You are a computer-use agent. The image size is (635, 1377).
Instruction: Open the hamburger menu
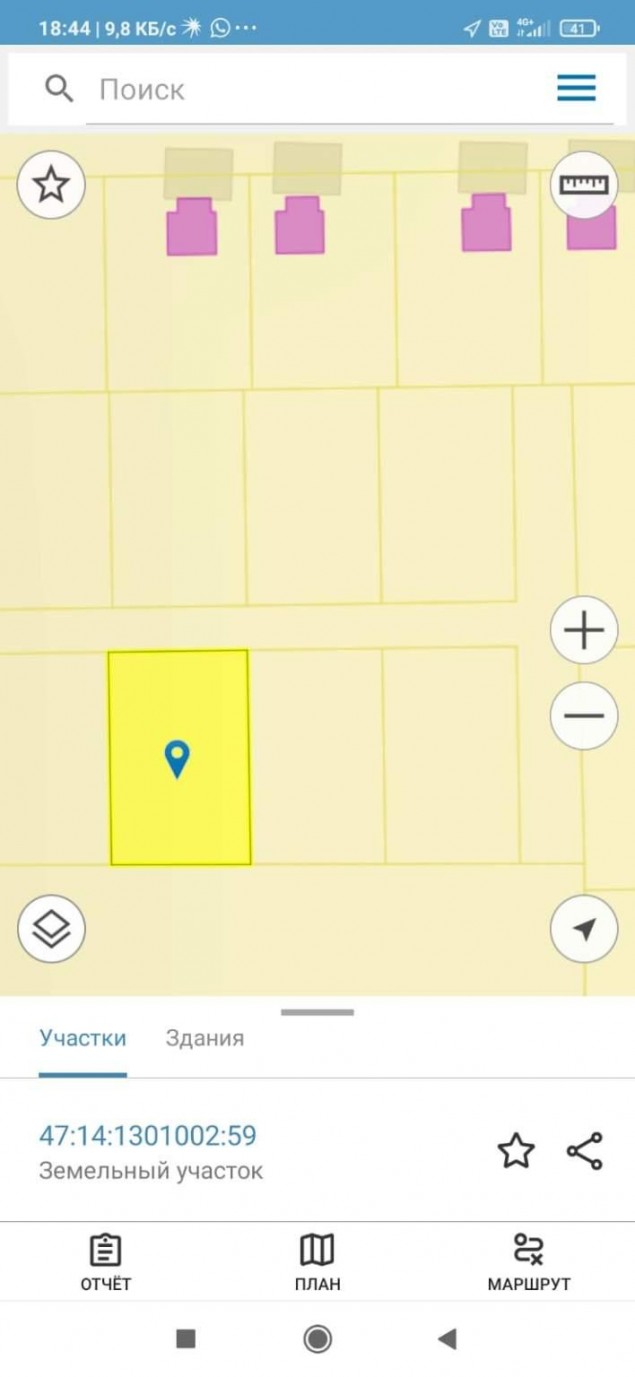(576, 88)
